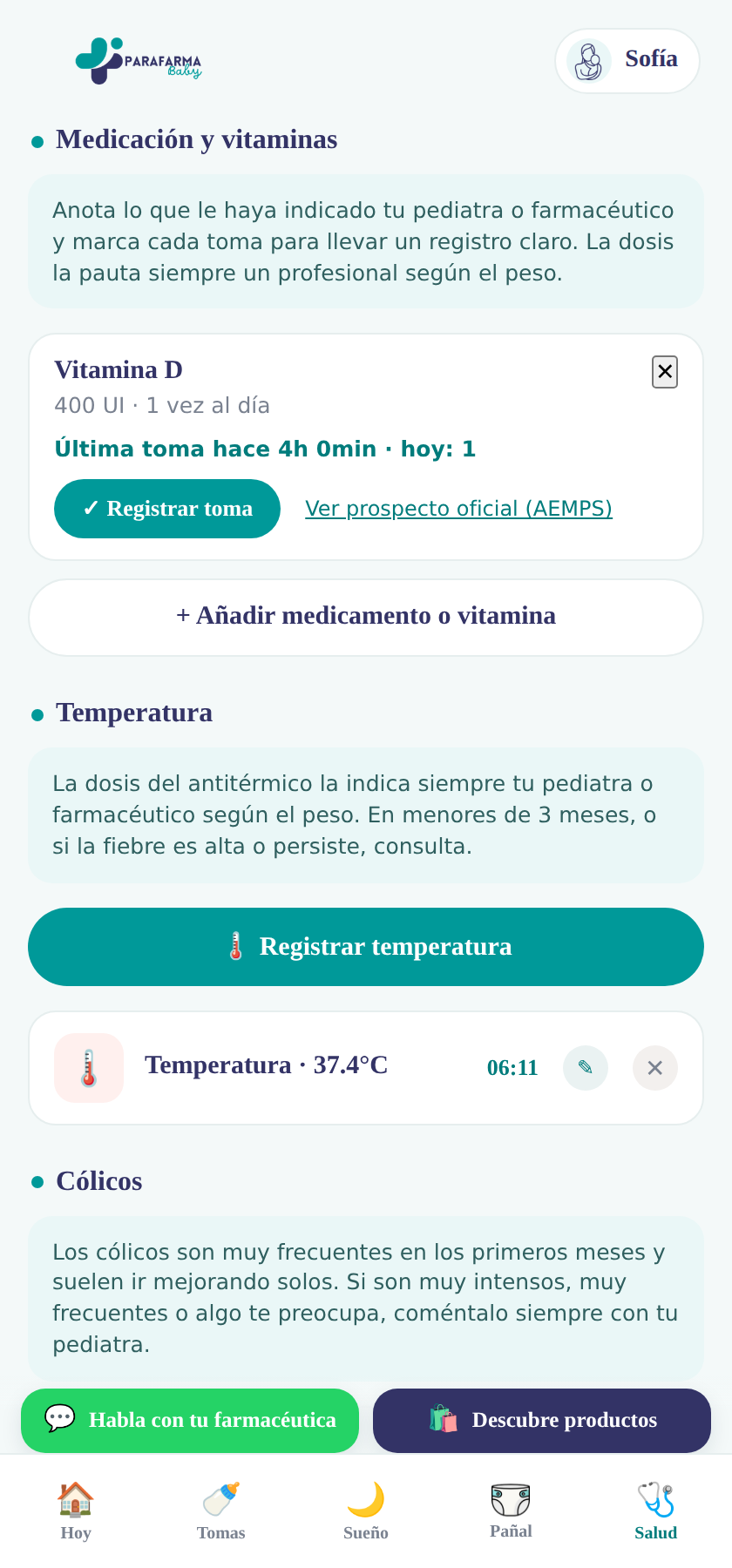Delete the 06:11 temperature entry

(655, 1068)
